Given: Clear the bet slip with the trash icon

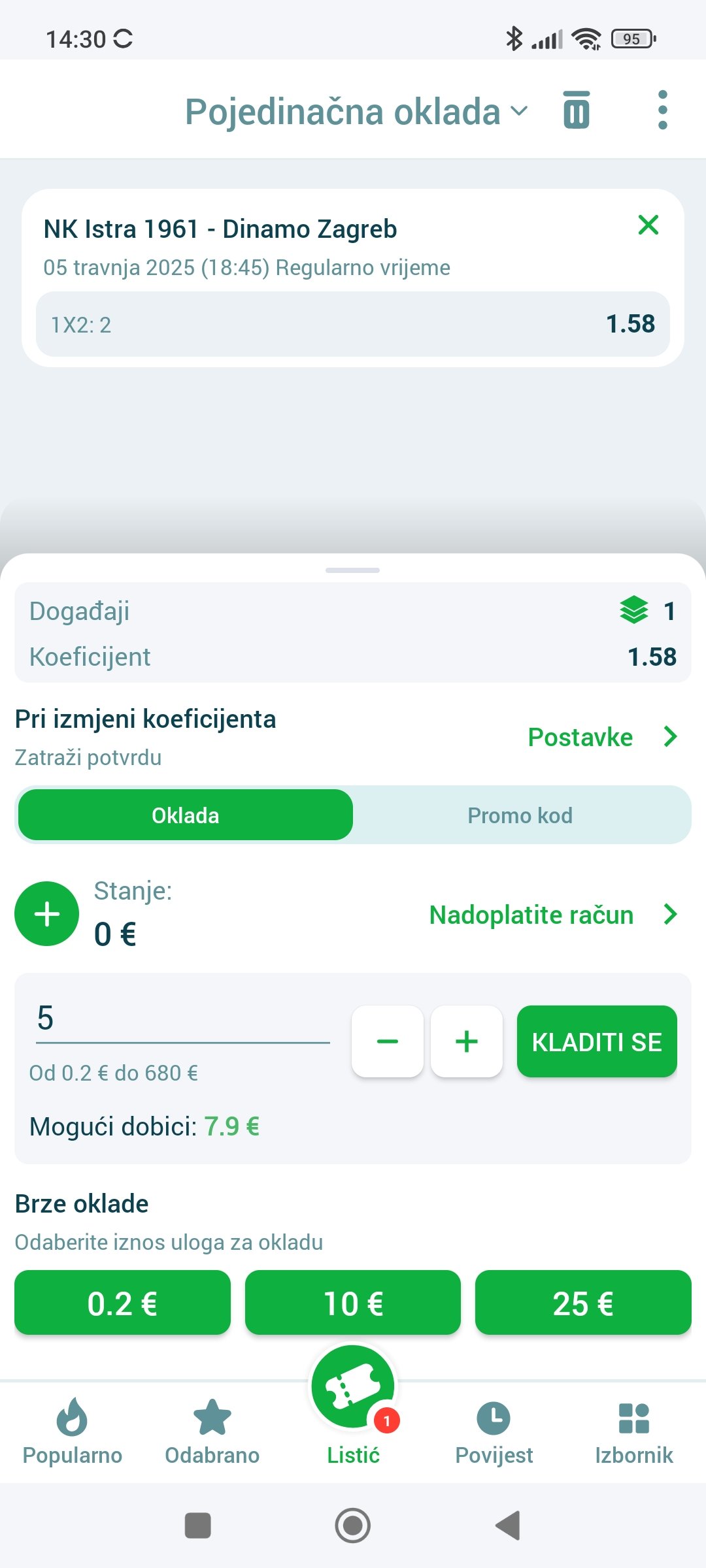Looking at the screenshot, I should click(576, 110).
